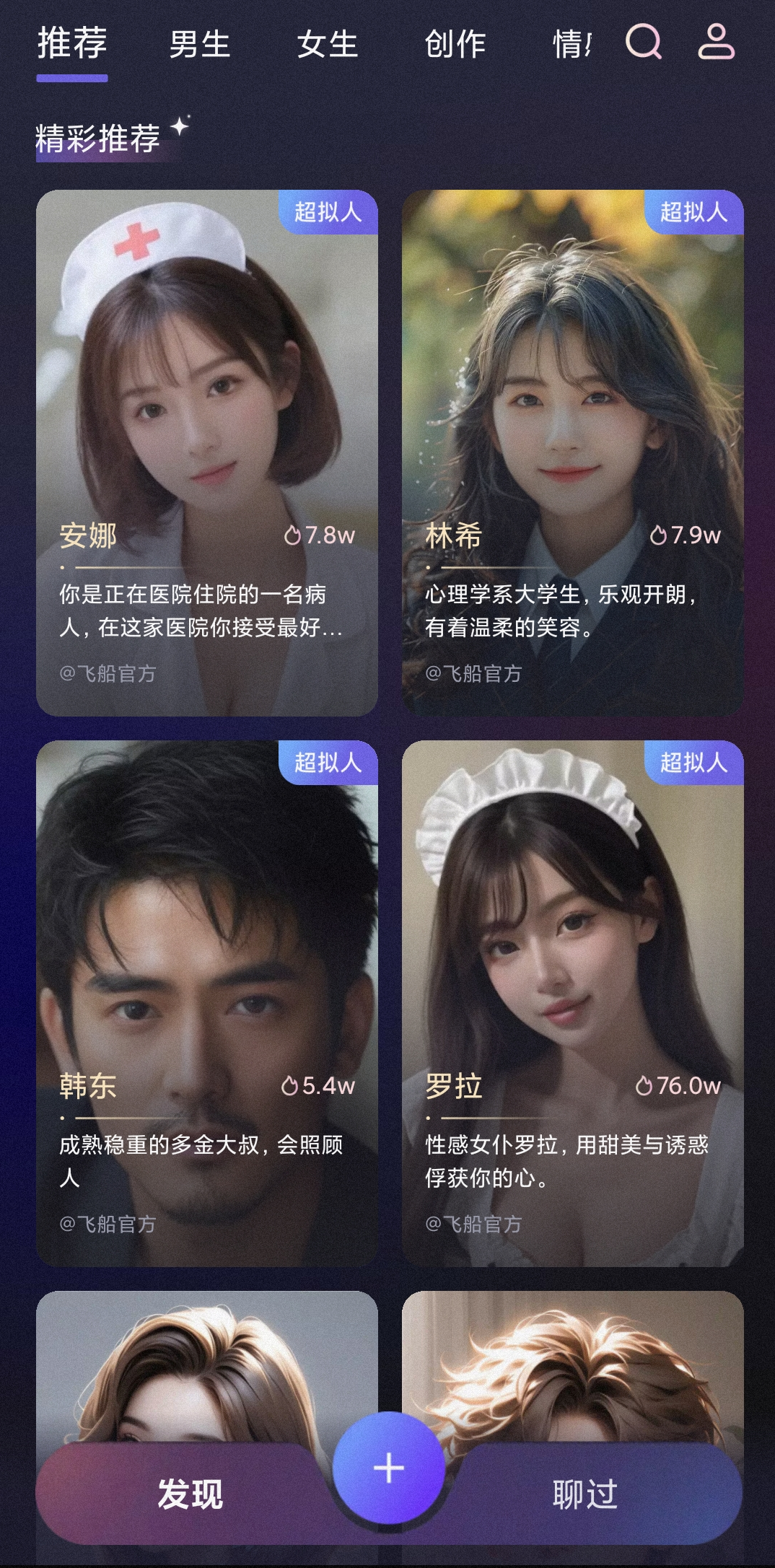Switch to the 男生 tab
The height and width of the screenshot is (1568, 775).
(x=200, y=44)
